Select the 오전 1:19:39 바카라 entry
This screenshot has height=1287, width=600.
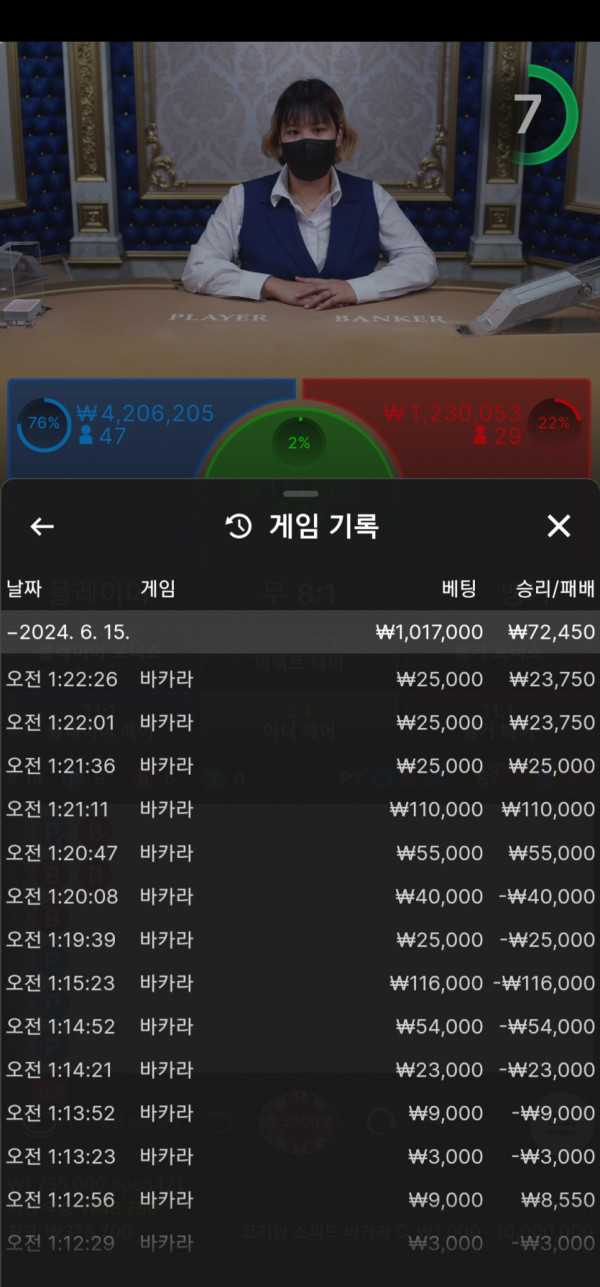(300, 940)
